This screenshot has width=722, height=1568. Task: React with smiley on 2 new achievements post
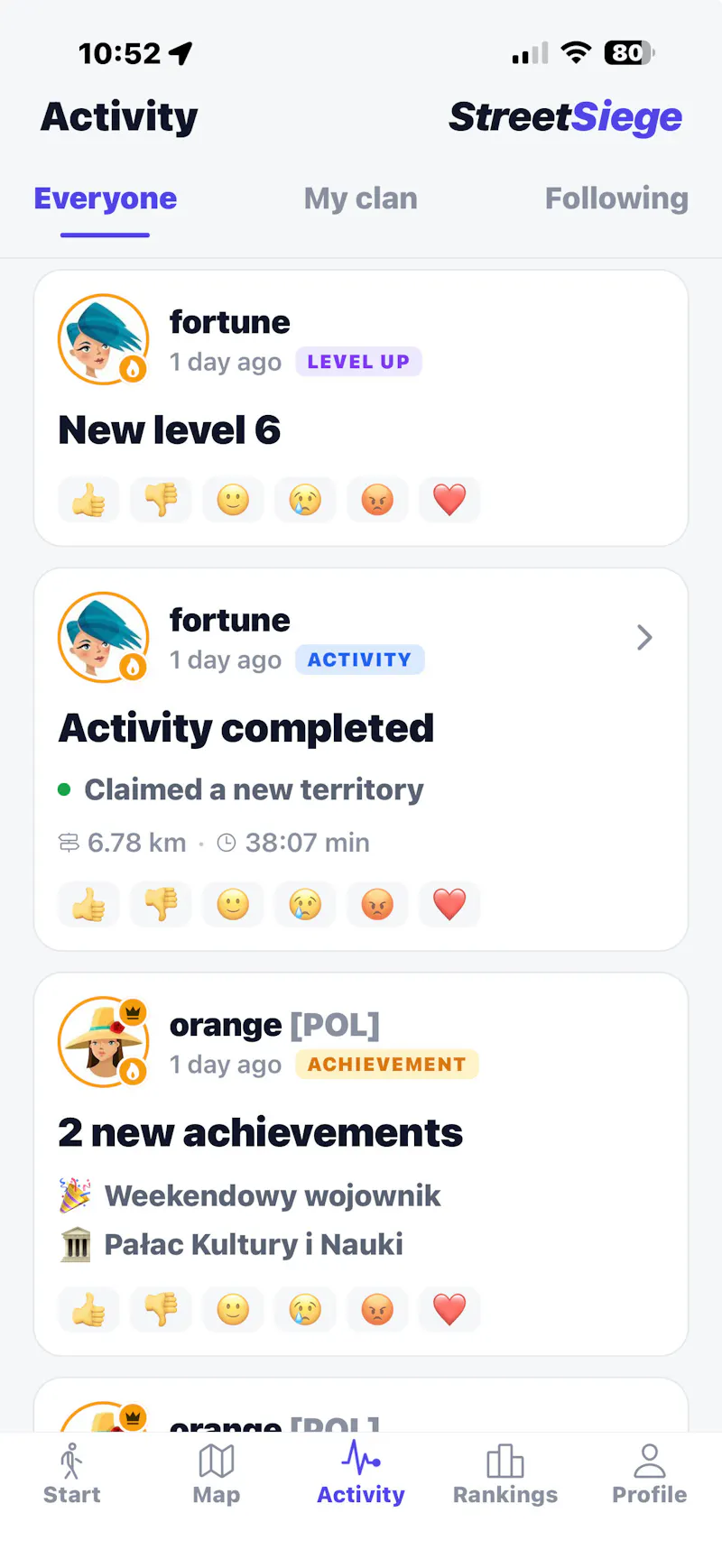pyautogui.click(x=233, y=1309)
